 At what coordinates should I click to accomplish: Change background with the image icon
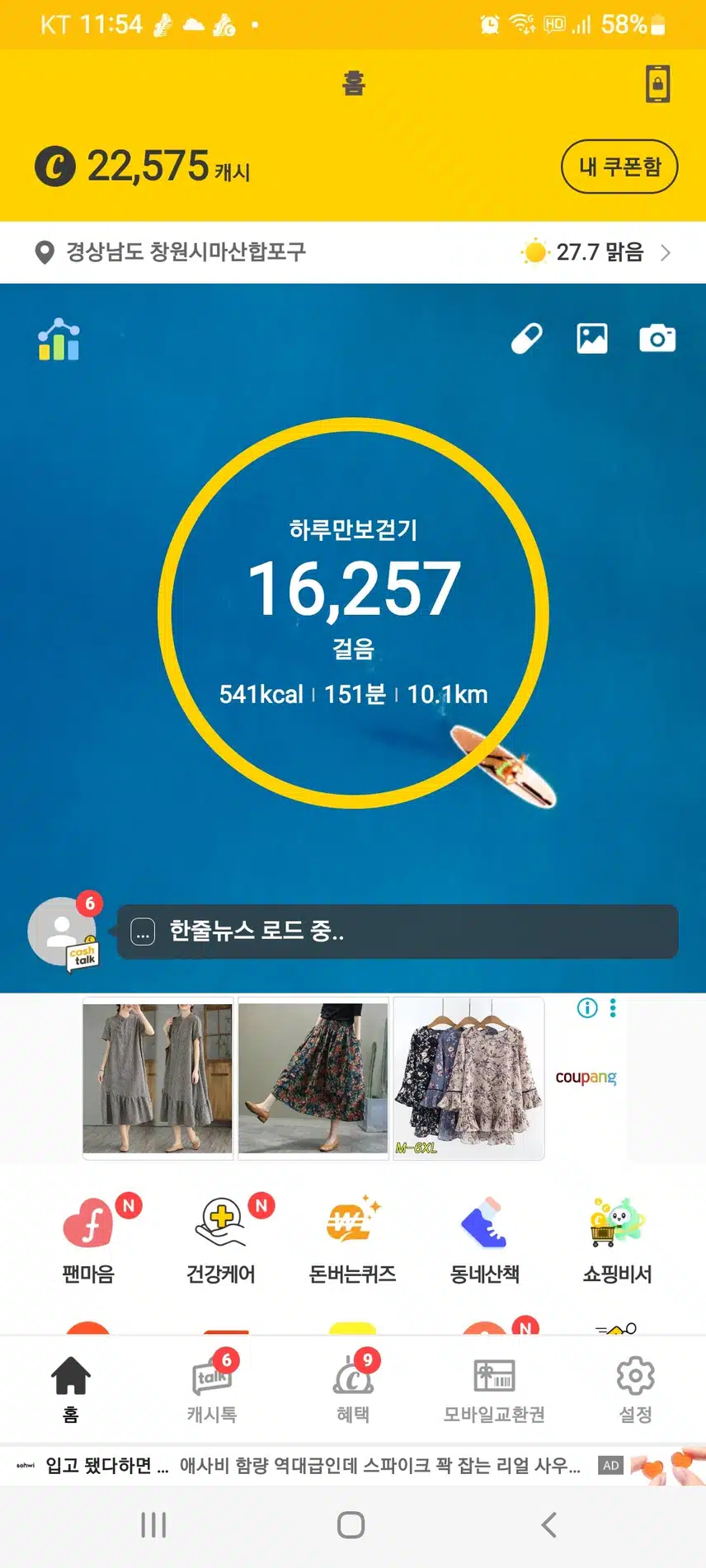tap(591, 338)
